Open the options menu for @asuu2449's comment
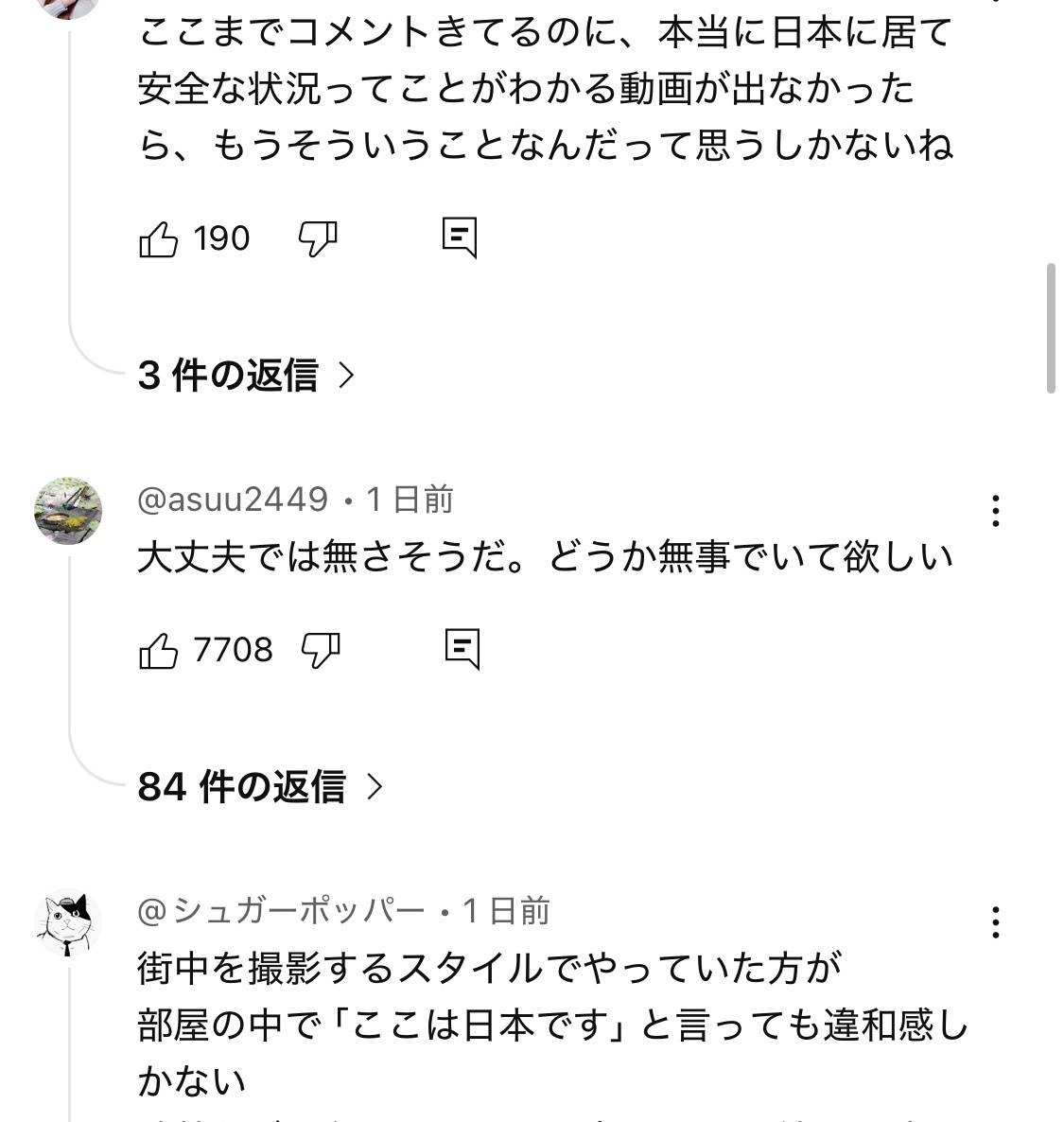Screen dimensions: 1064x1122 [995, 511]
